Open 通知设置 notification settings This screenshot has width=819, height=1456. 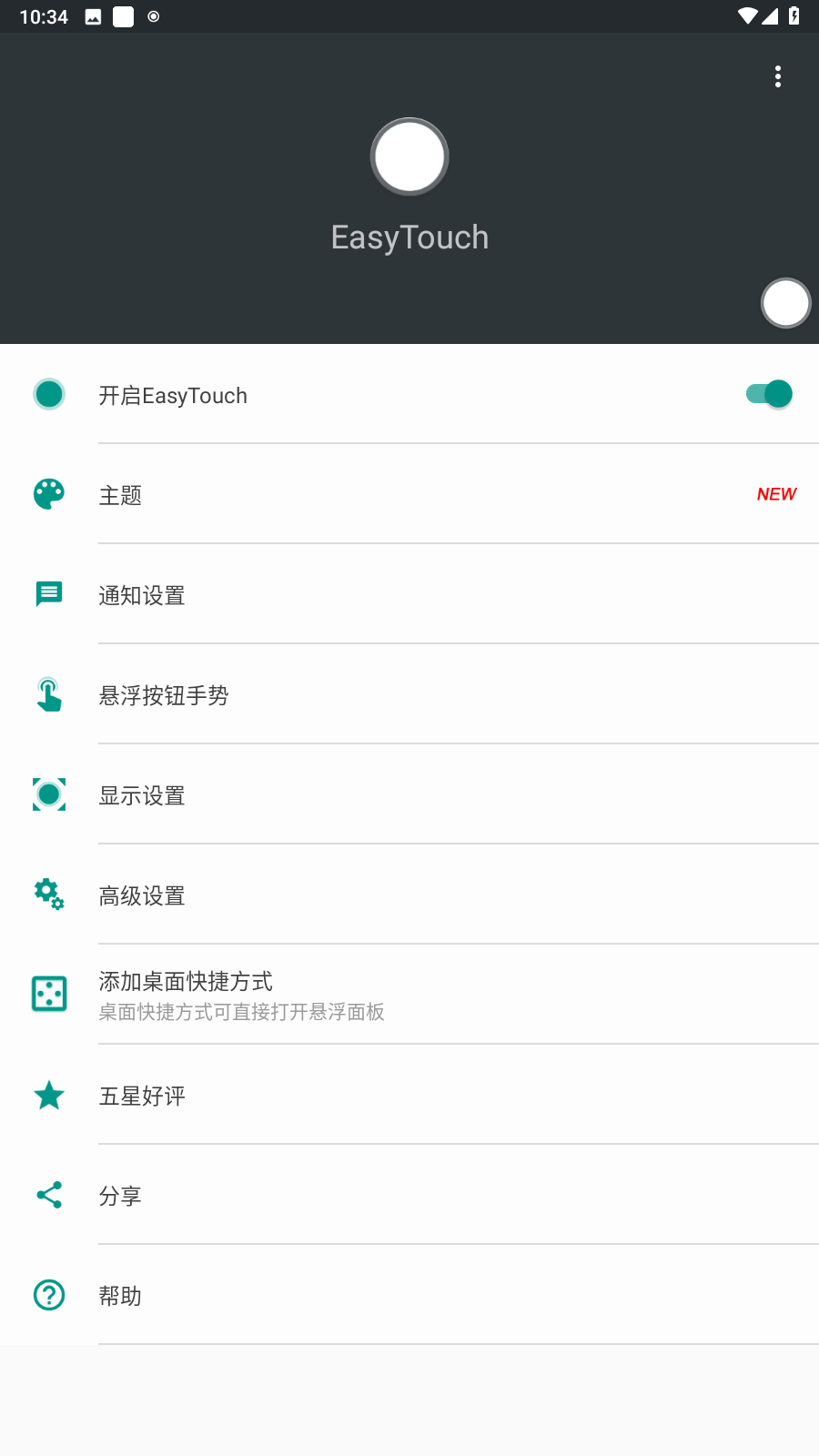(x=409, y=595)
